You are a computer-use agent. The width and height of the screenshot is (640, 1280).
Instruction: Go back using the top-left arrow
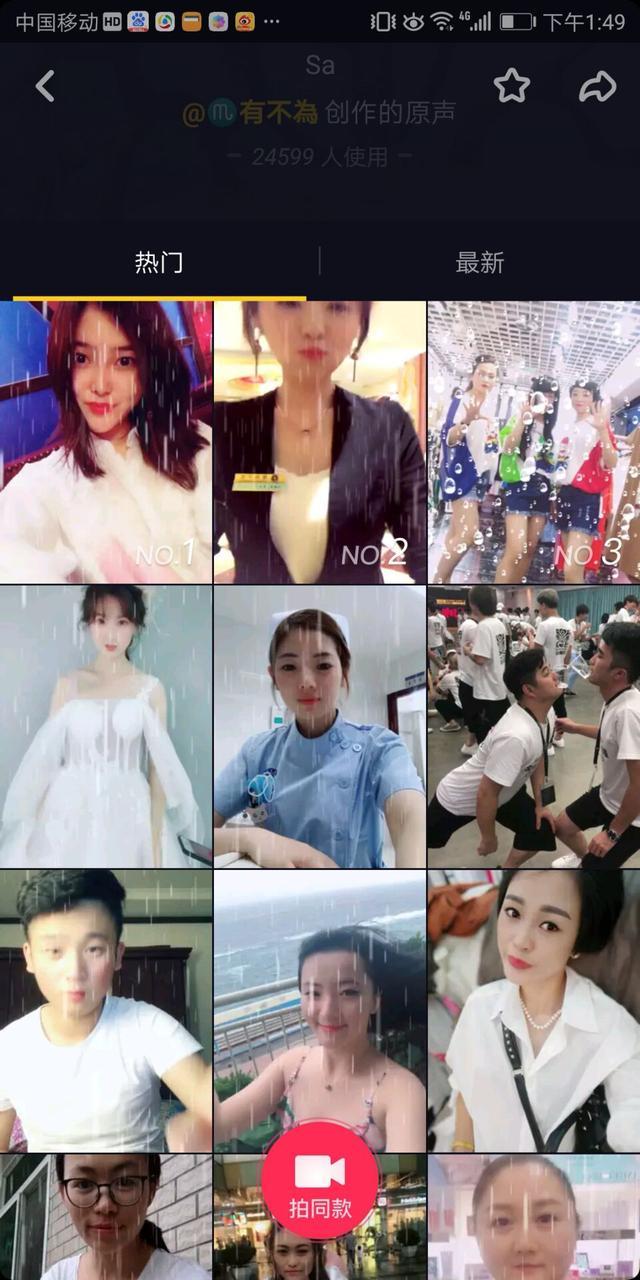click(45, 86)
